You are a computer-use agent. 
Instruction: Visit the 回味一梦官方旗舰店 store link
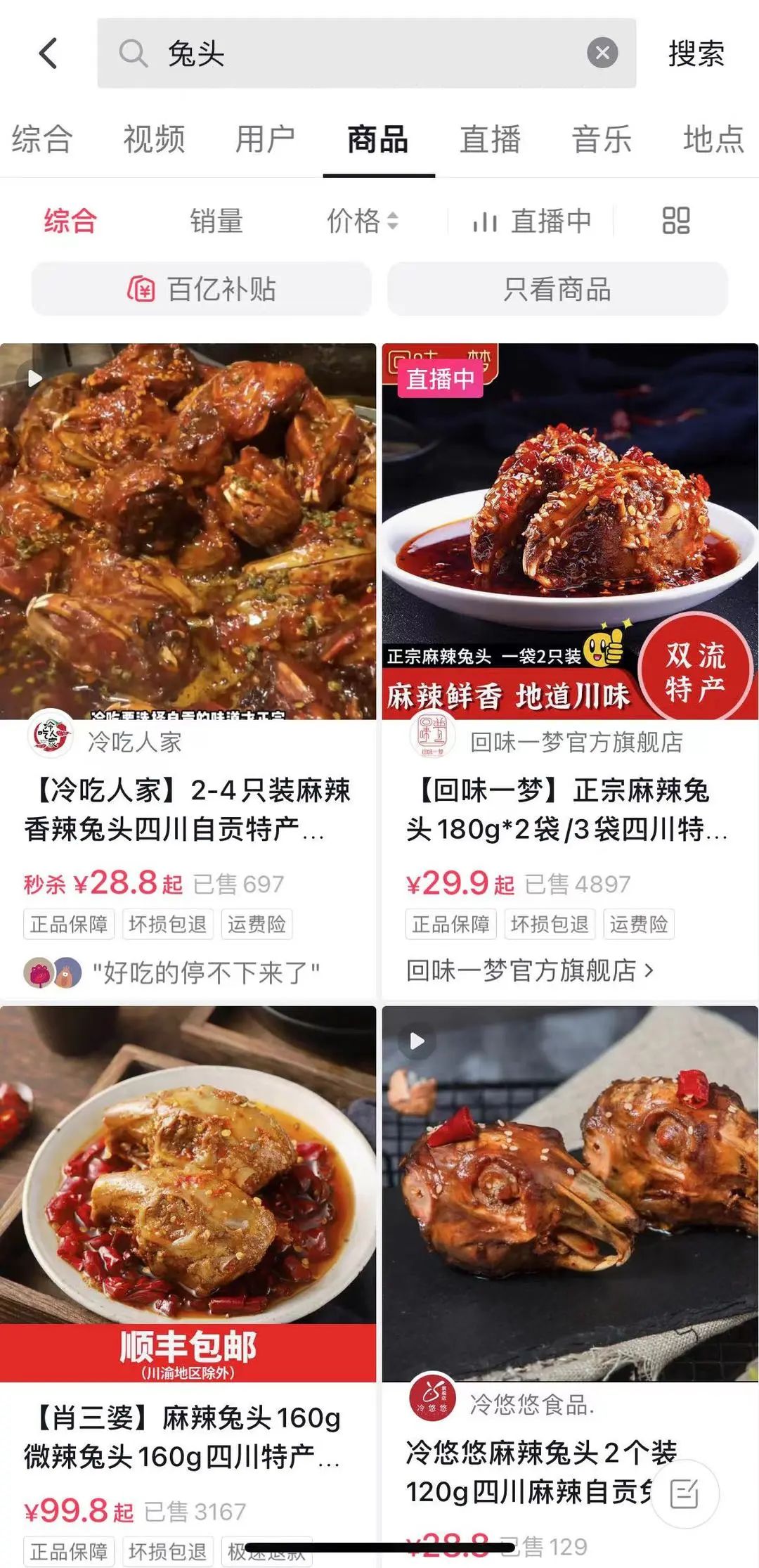click(x=530, y=970)
